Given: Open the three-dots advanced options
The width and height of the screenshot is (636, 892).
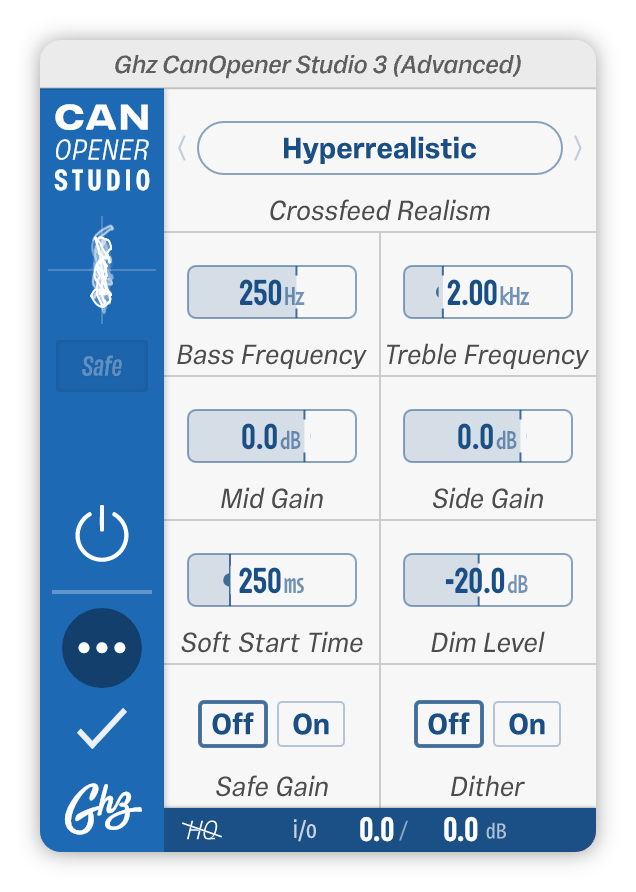Looking at the screenshot, I should (102, 648).
